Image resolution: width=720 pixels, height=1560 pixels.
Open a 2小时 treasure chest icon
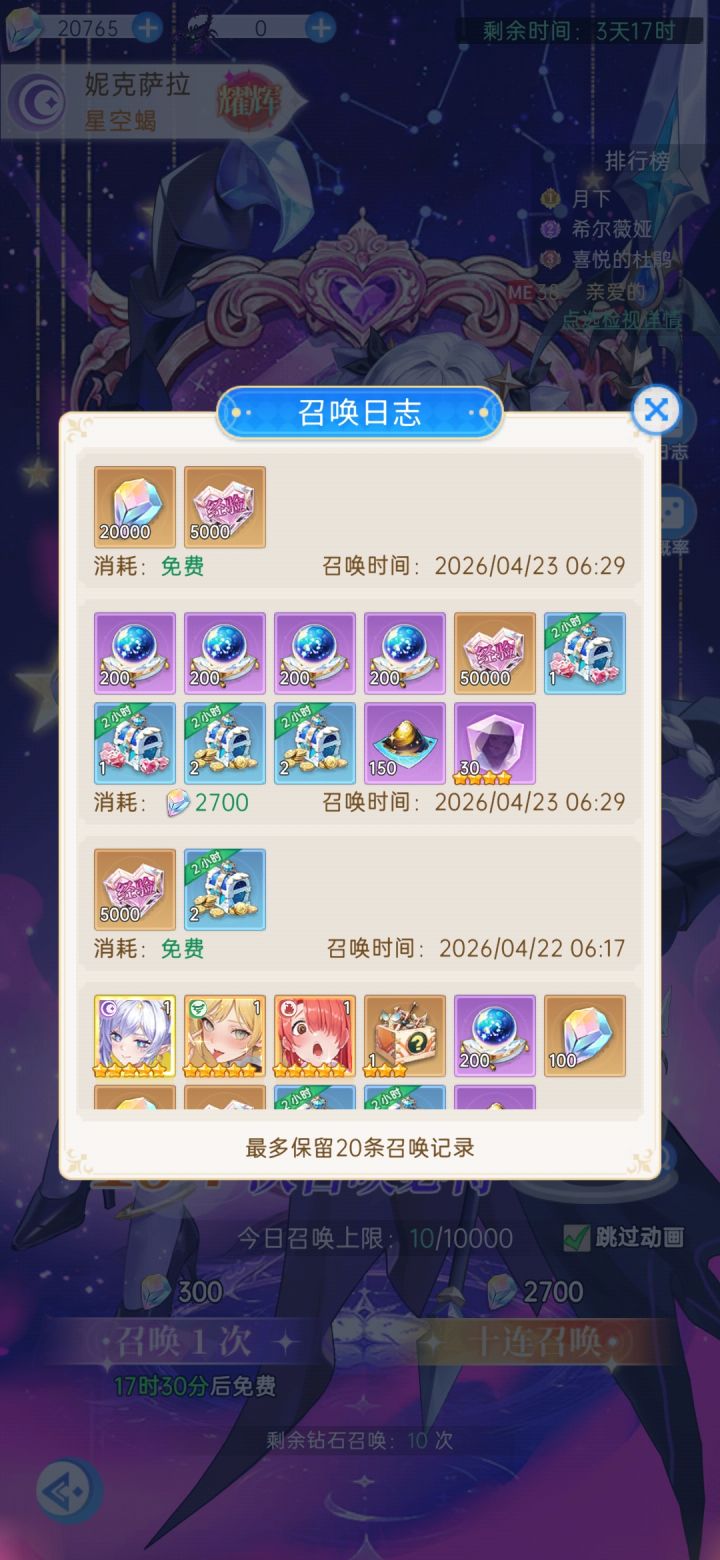(584, 655)
